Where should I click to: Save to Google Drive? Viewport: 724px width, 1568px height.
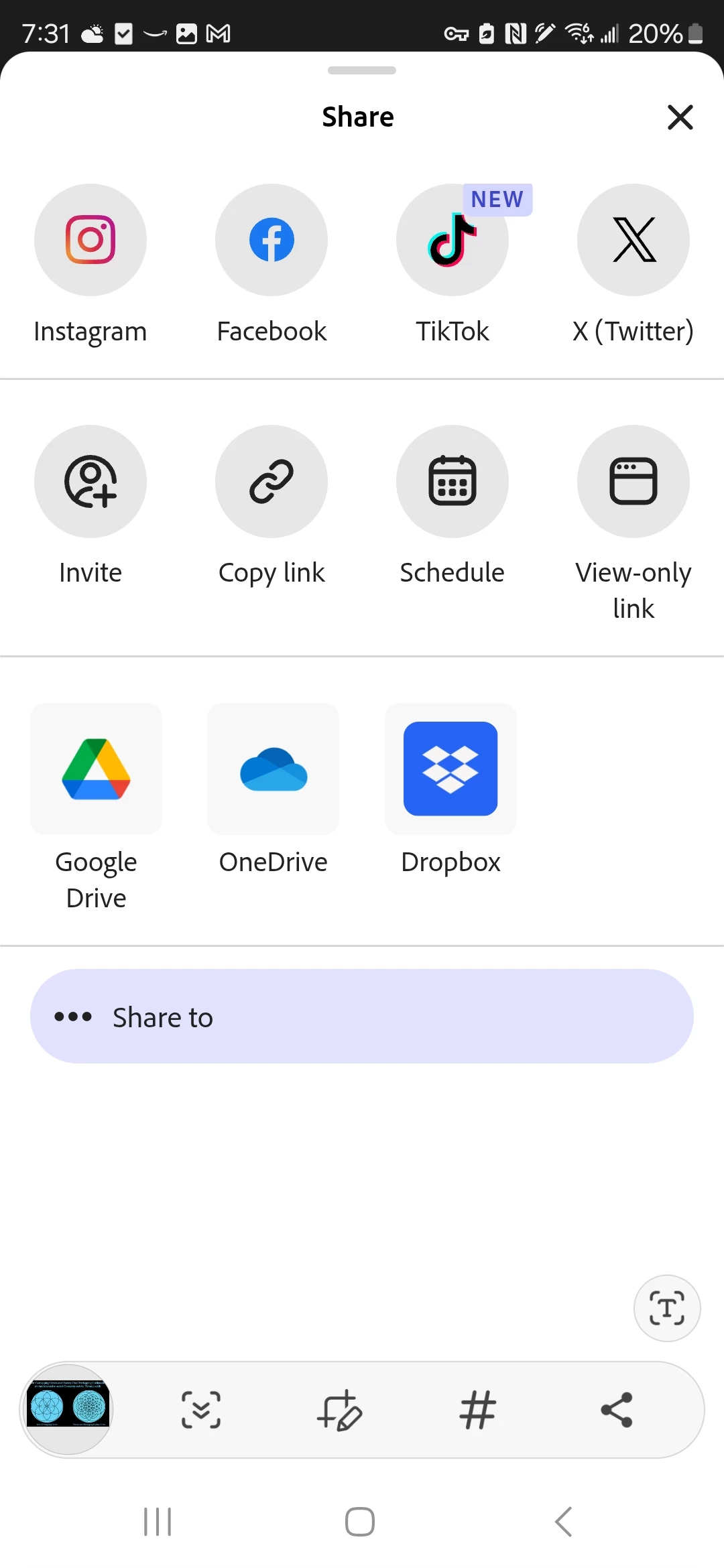pyautogui.click(x=97, y=769)
